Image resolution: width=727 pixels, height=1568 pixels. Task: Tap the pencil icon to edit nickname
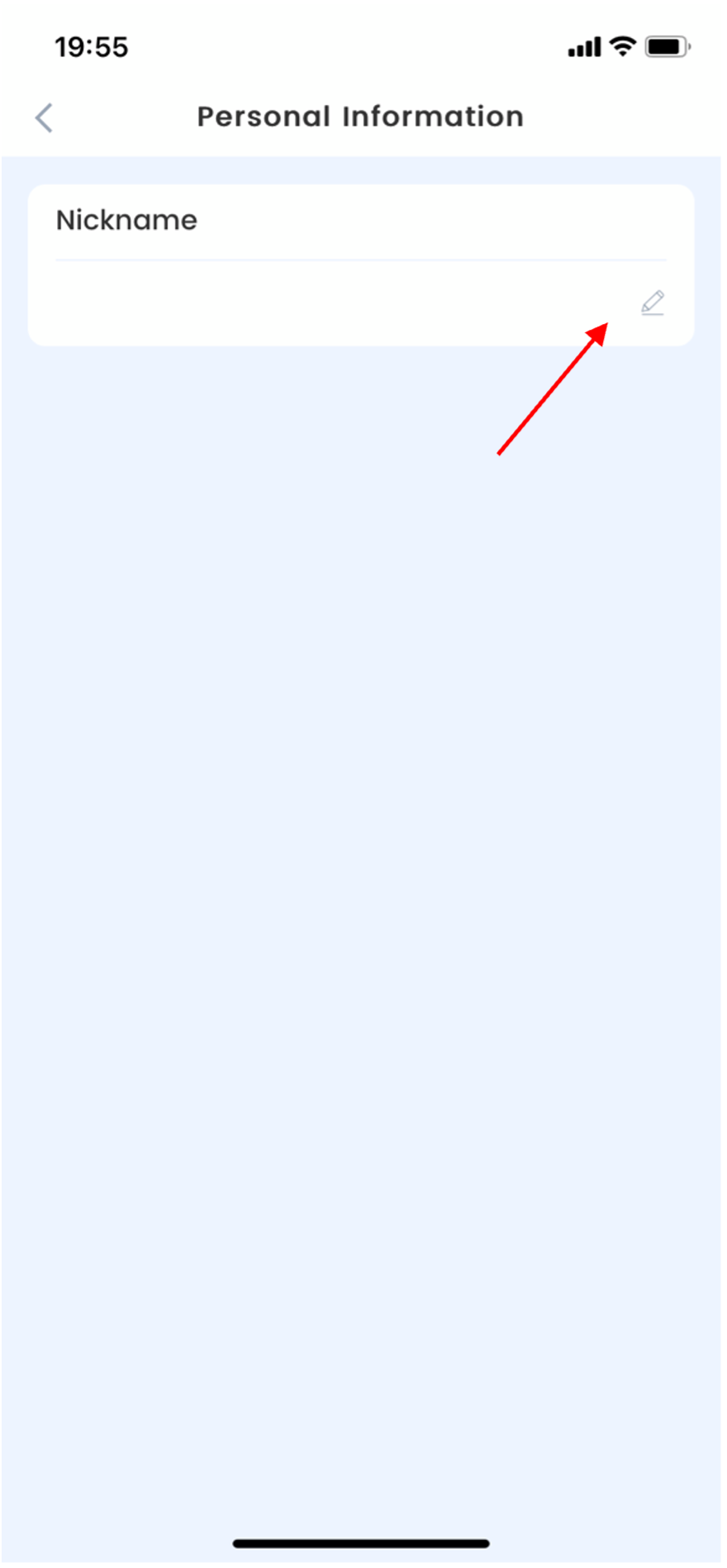[653, 303]
